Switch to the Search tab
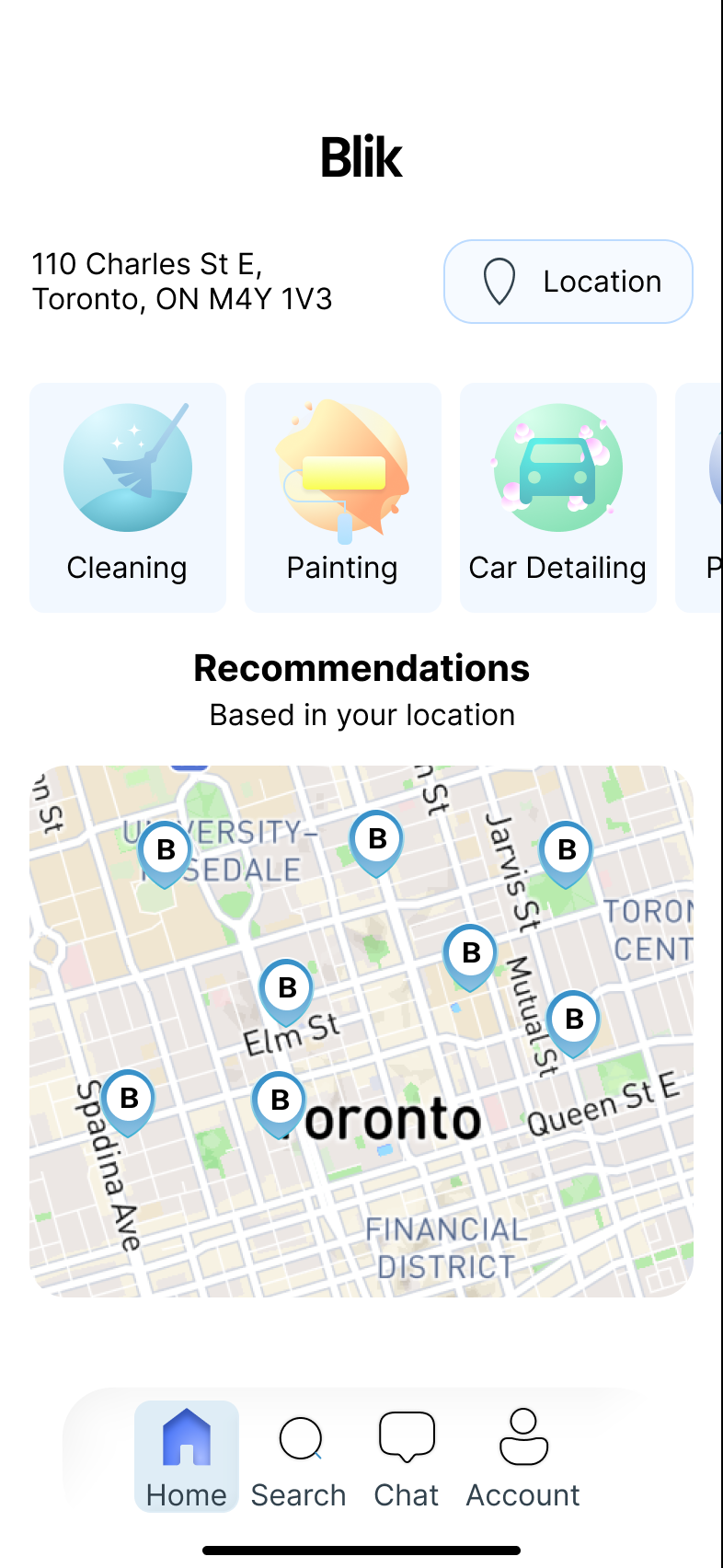This screenshot has height=1568, width=723. [x=299, y=1457]
